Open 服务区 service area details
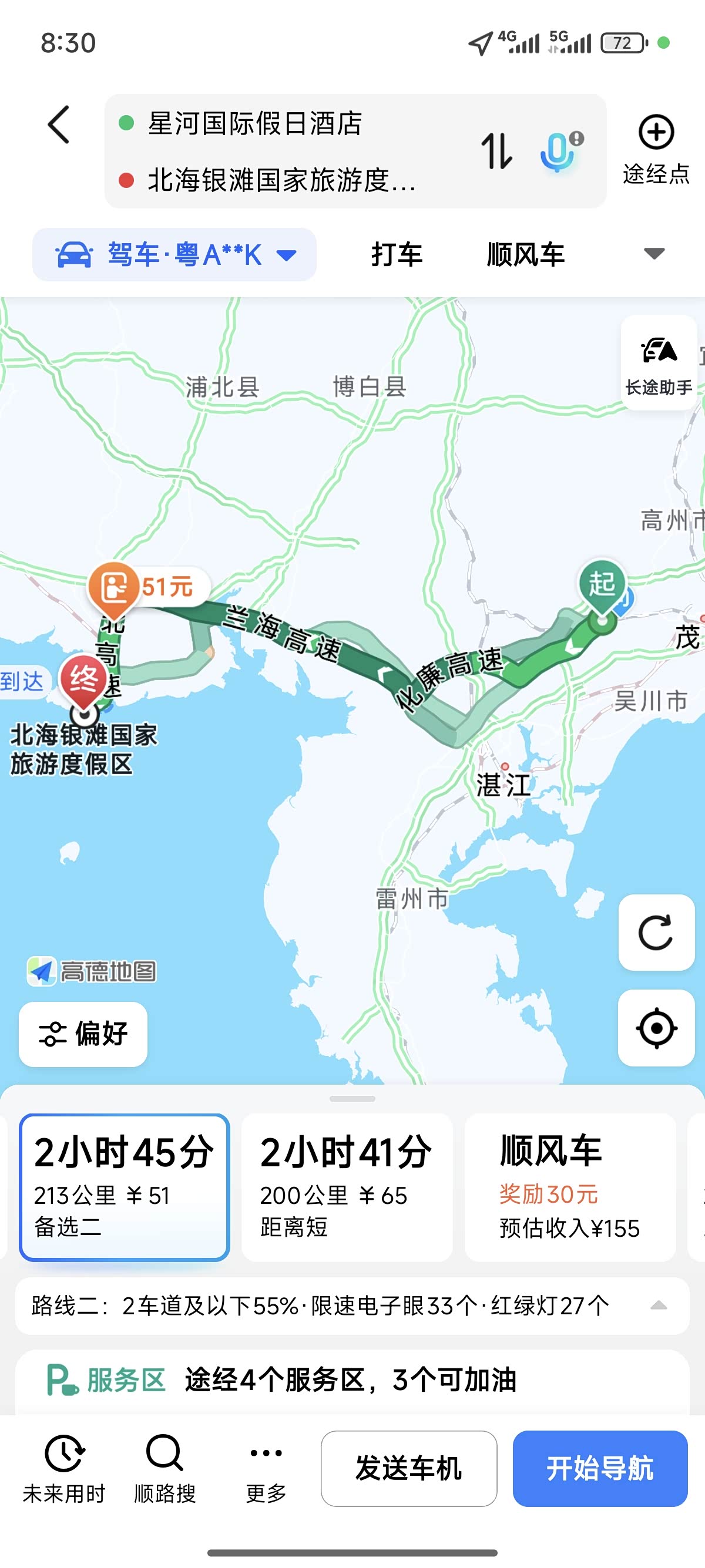 pos(351,1380)
